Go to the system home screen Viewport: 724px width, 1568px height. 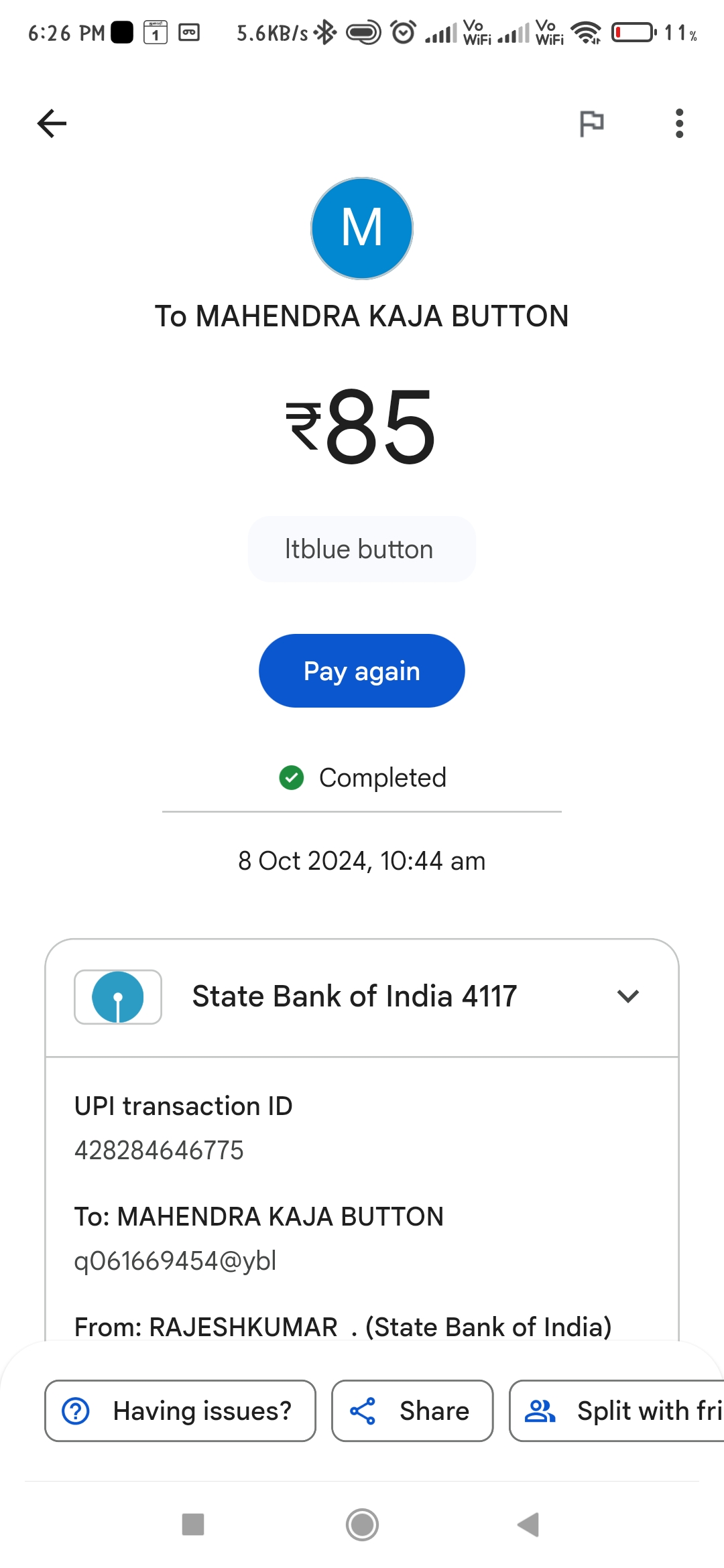point(362,1525)
